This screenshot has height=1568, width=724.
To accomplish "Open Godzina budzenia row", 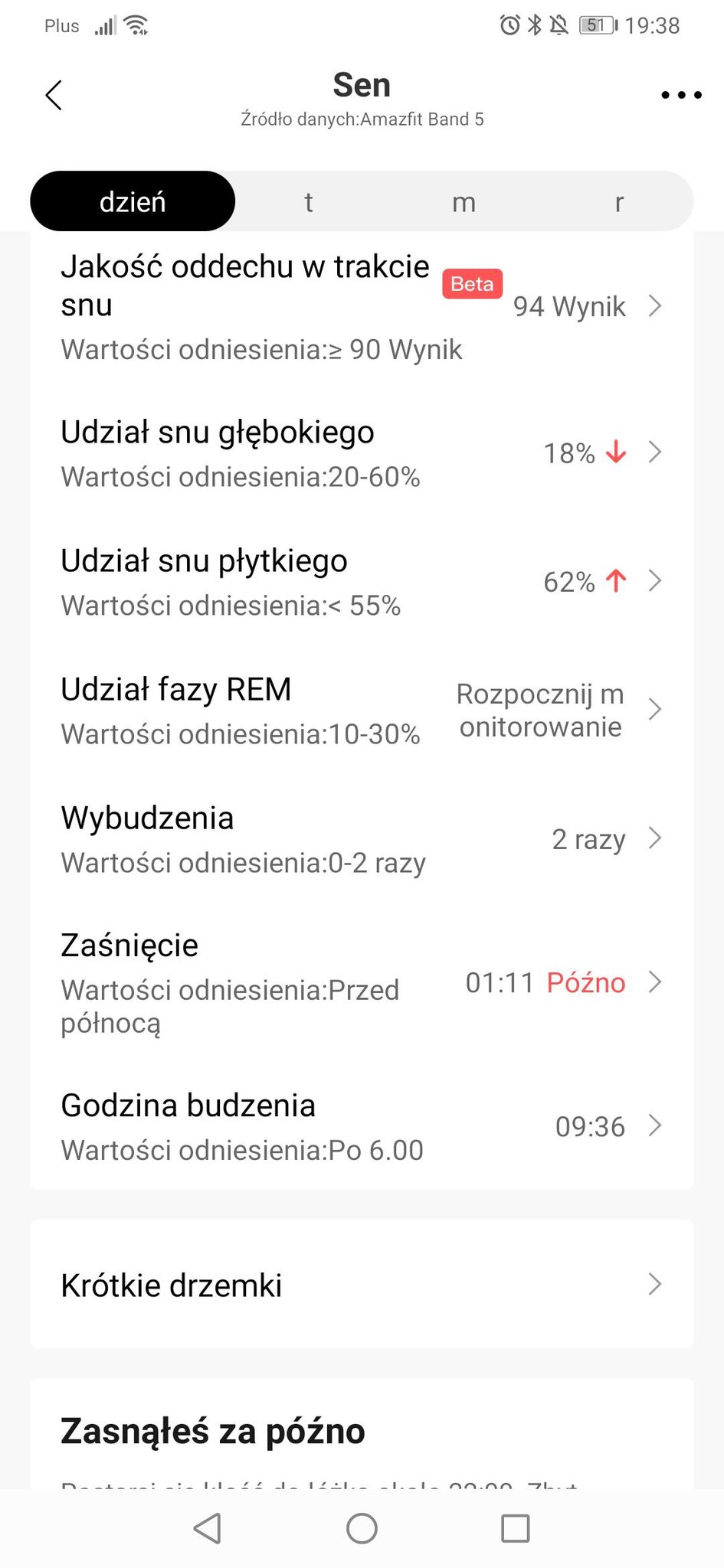I will click(362, 1127).
